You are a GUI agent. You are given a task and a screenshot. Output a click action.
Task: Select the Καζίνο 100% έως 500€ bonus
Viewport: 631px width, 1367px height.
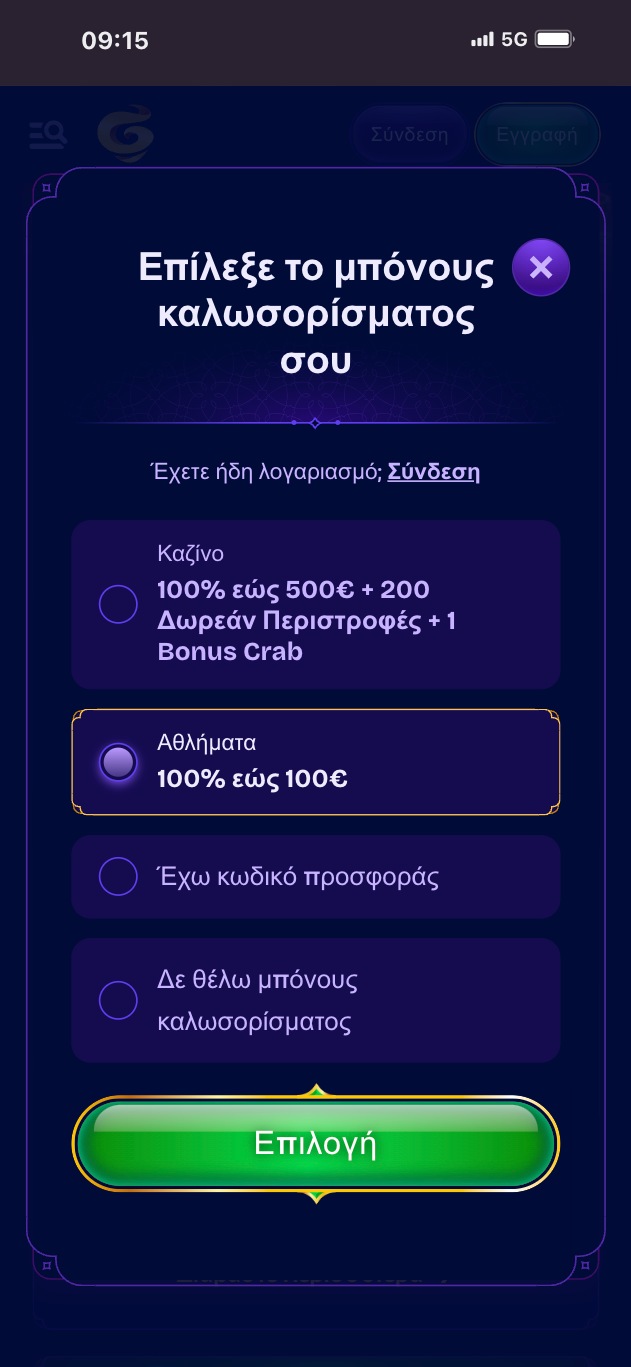[x=118, y=604]
